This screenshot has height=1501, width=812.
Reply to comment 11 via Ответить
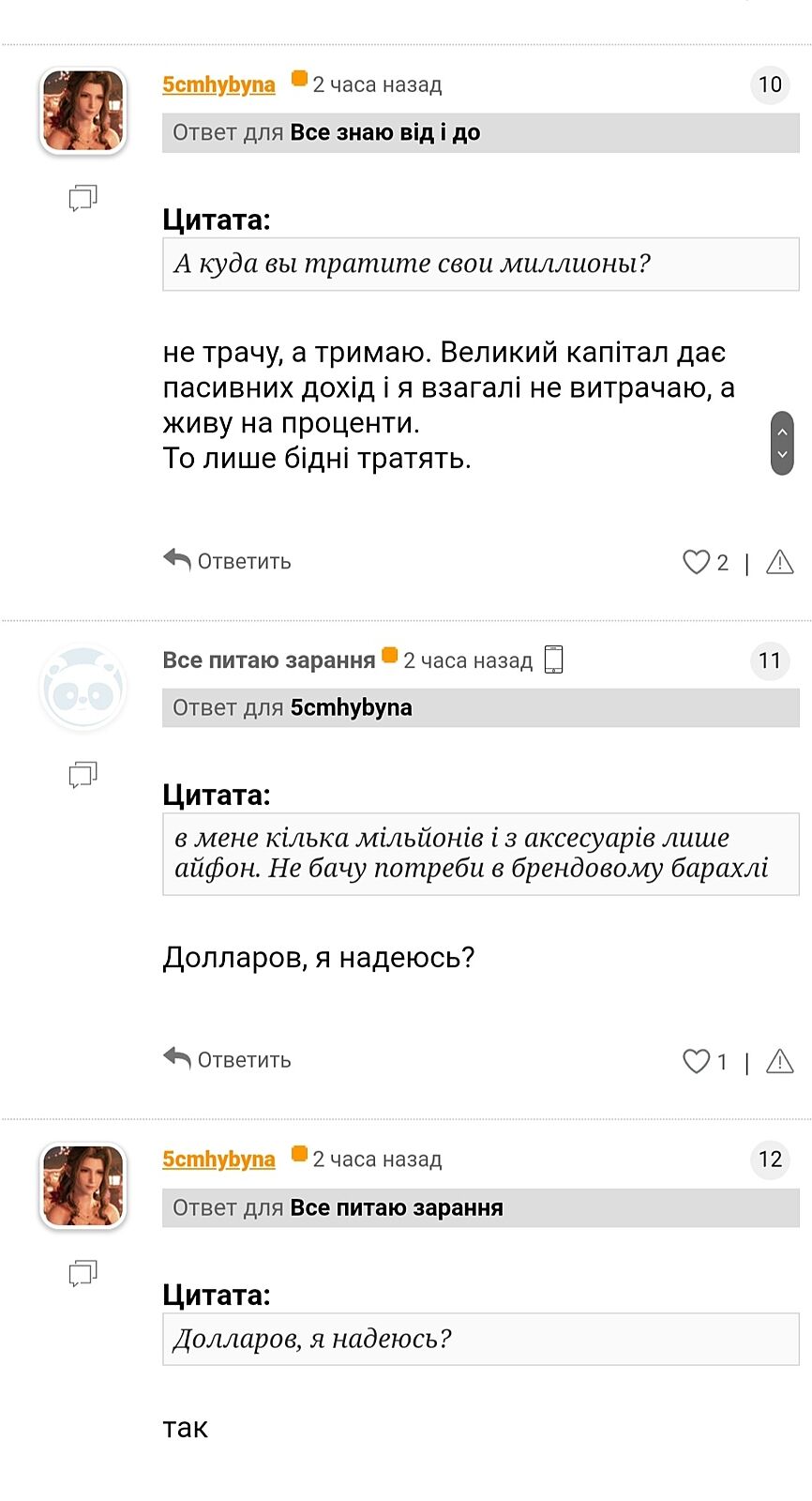(x=228, y=1059)
